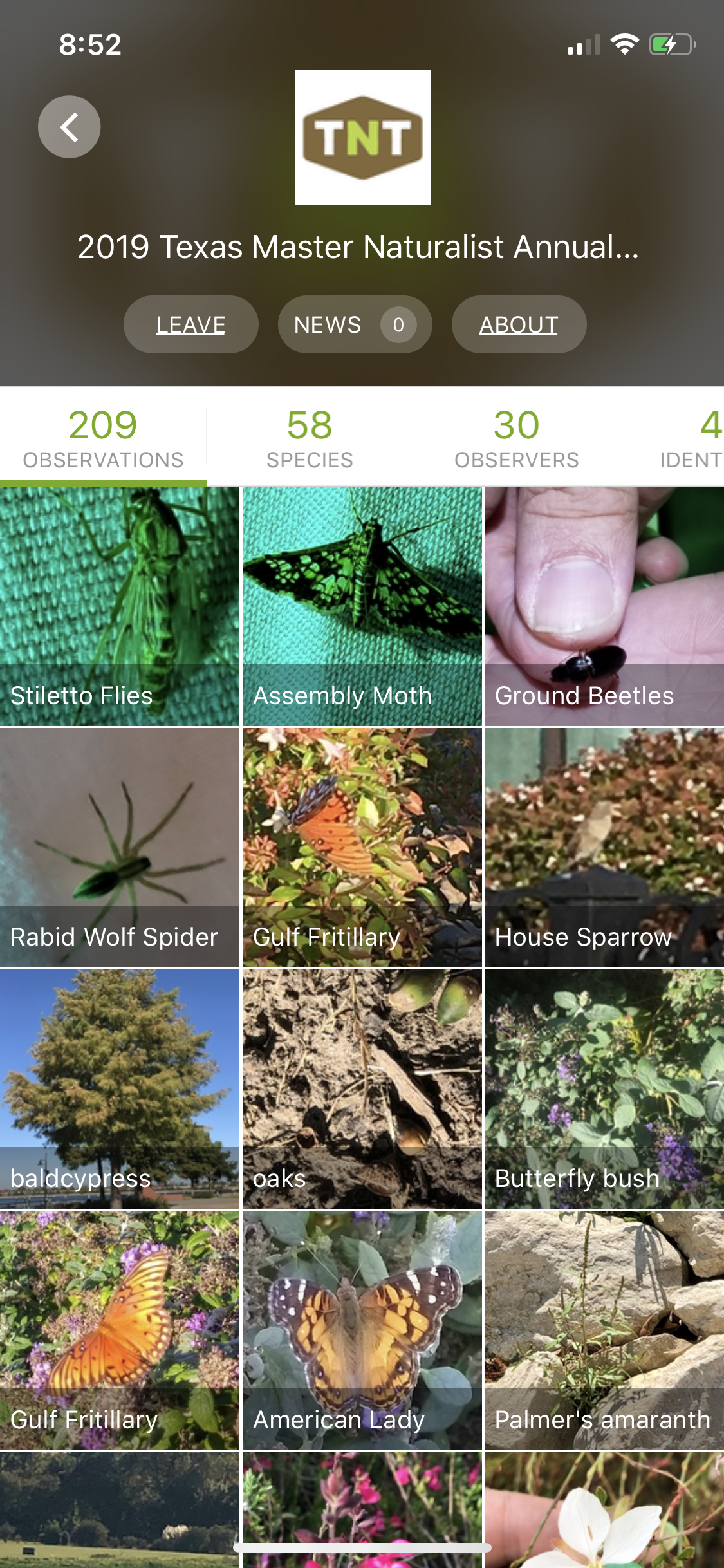Go back using the arrow button

(70, 127)
